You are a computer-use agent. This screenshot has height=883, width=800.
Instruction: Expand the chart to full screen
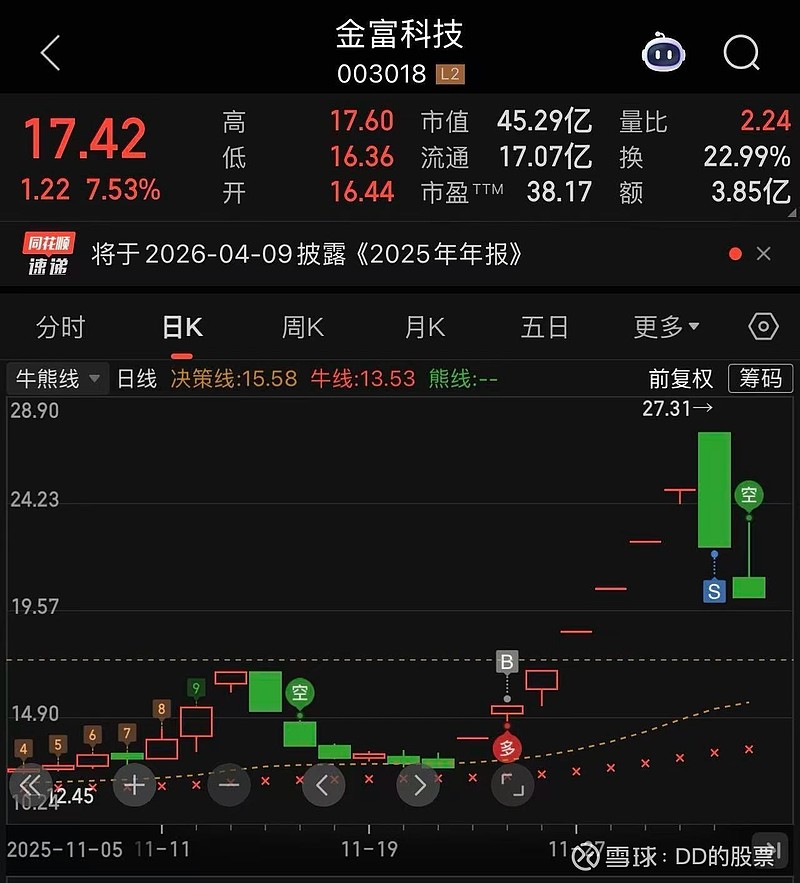513,785
